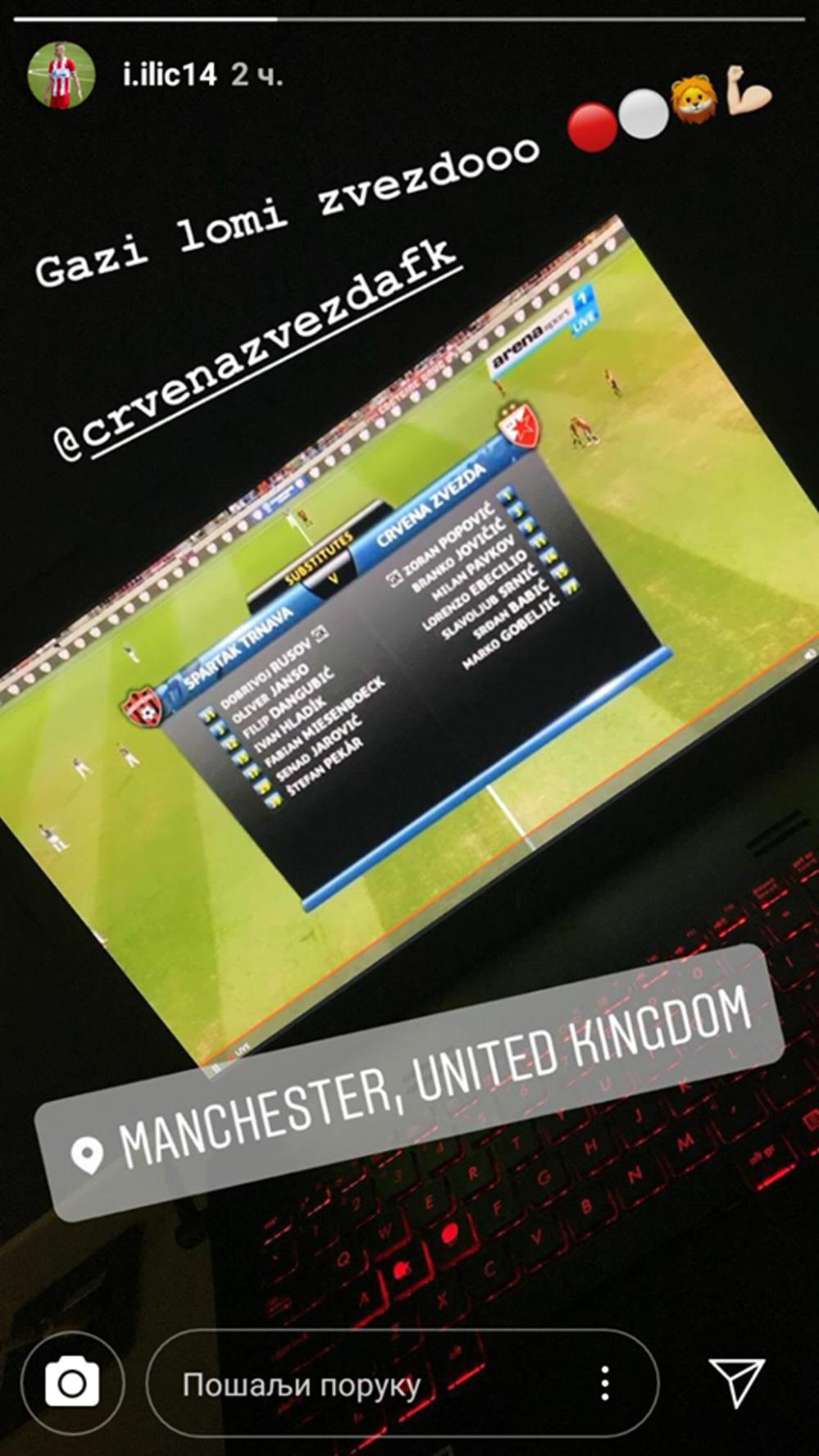Viewport: 819px width, 1456px height.
Task: Open the three-dot story options
Action: click(604, 1383)
